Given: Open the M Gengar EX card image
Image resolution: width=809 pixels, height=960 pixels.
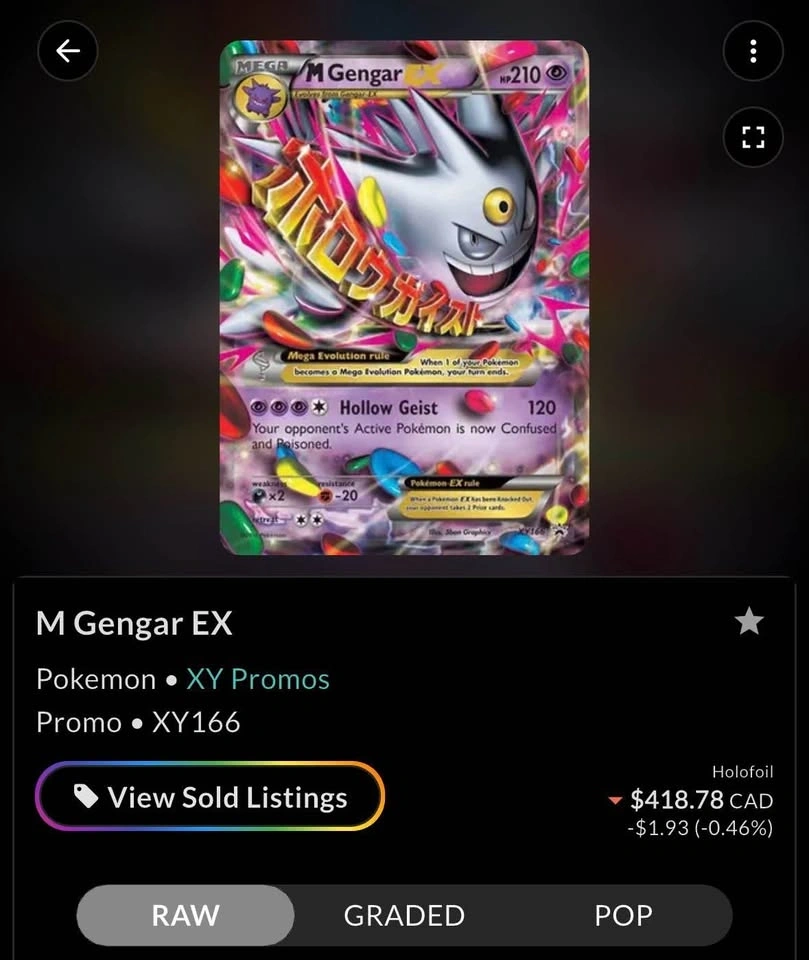Looking at the screenshot, I should pos(404,297).
